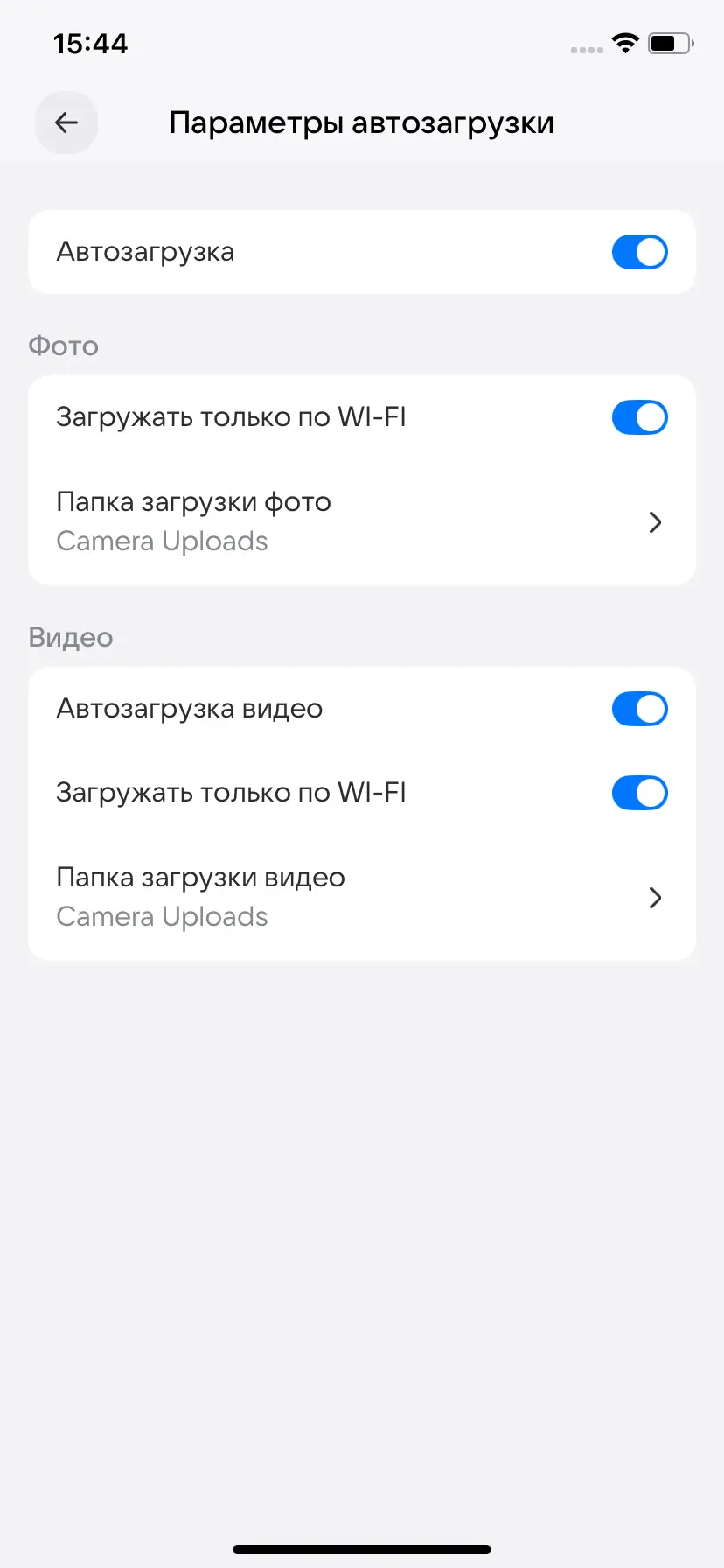Toggle Wi-Fi only upload under Видео
This screenshot has height=1568, width=724.
point(639,793)
